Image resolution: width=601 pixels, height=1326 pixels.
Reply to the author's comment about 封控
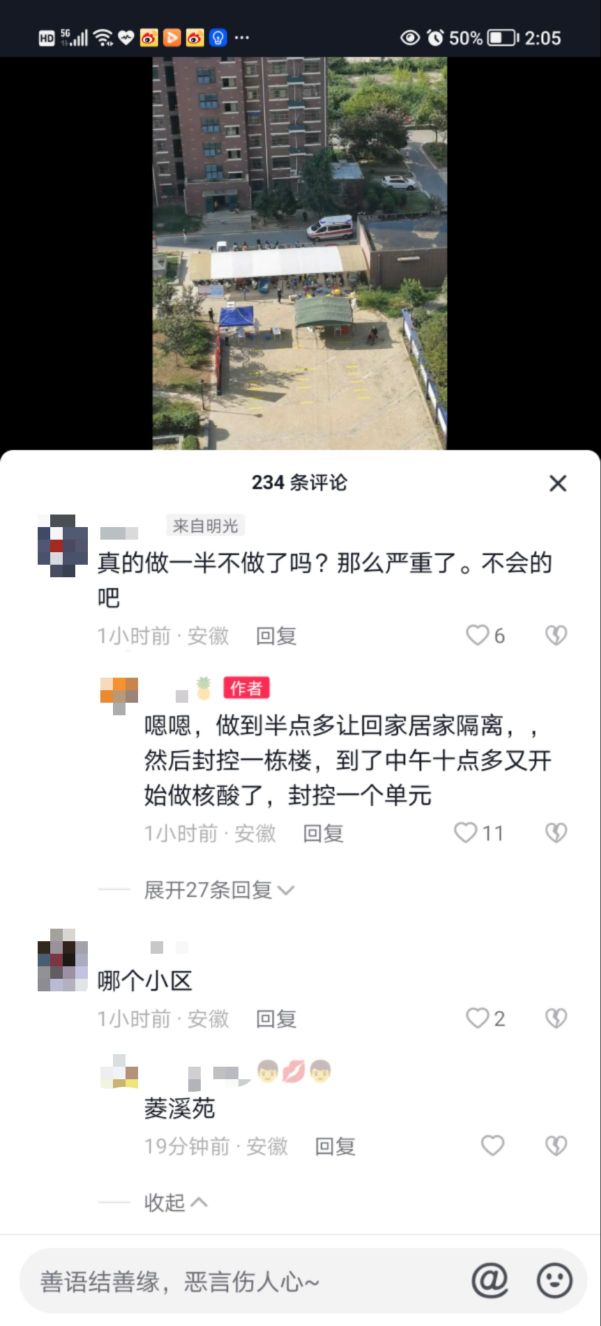(x=323, y=832)
